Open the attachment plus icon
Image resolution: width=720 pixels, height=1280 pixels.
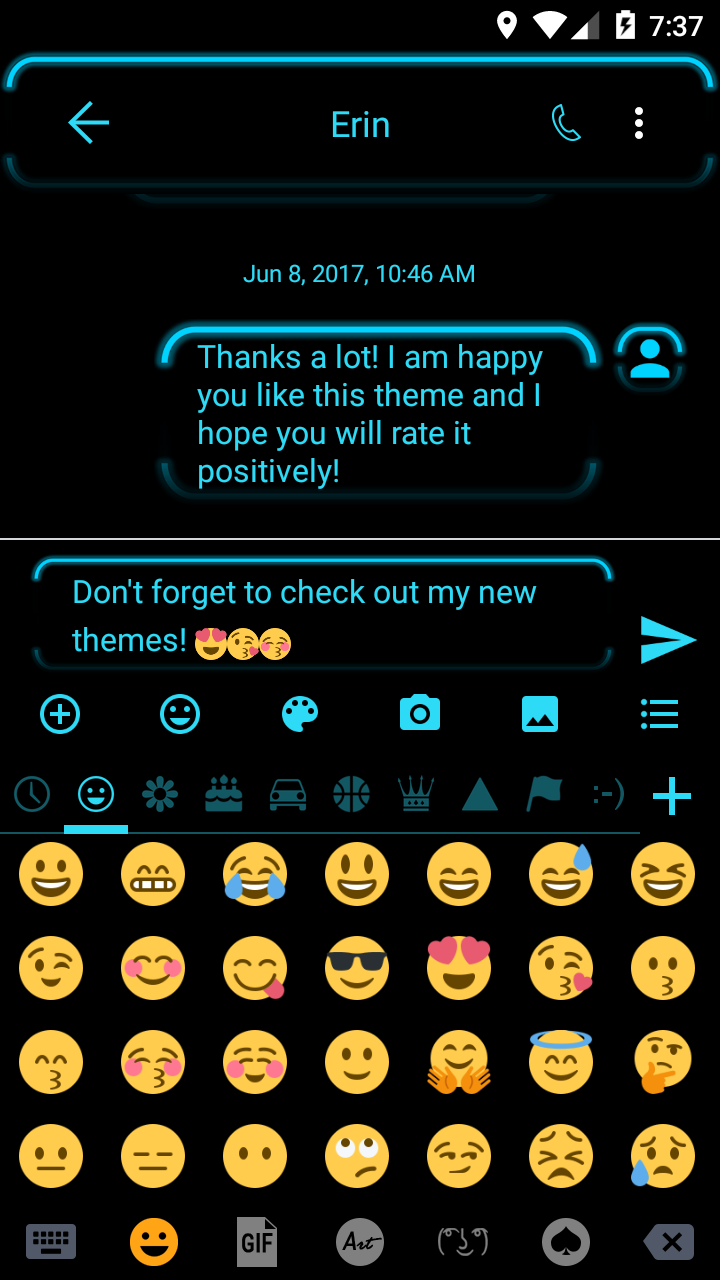tap(60, 714)
